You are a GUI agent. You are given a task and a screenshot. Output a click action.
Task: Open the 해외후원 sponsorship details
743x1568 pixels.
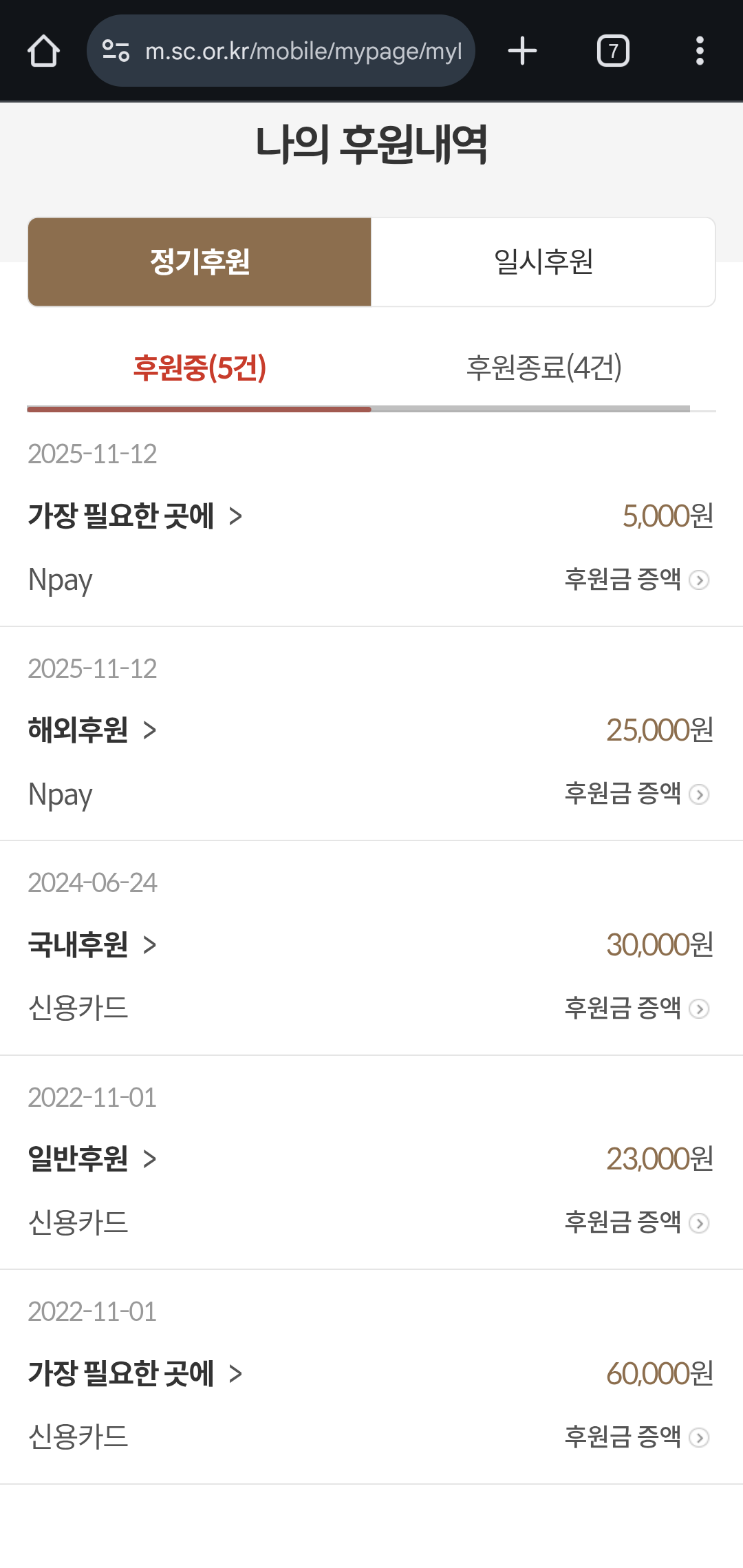click(92, 730)
